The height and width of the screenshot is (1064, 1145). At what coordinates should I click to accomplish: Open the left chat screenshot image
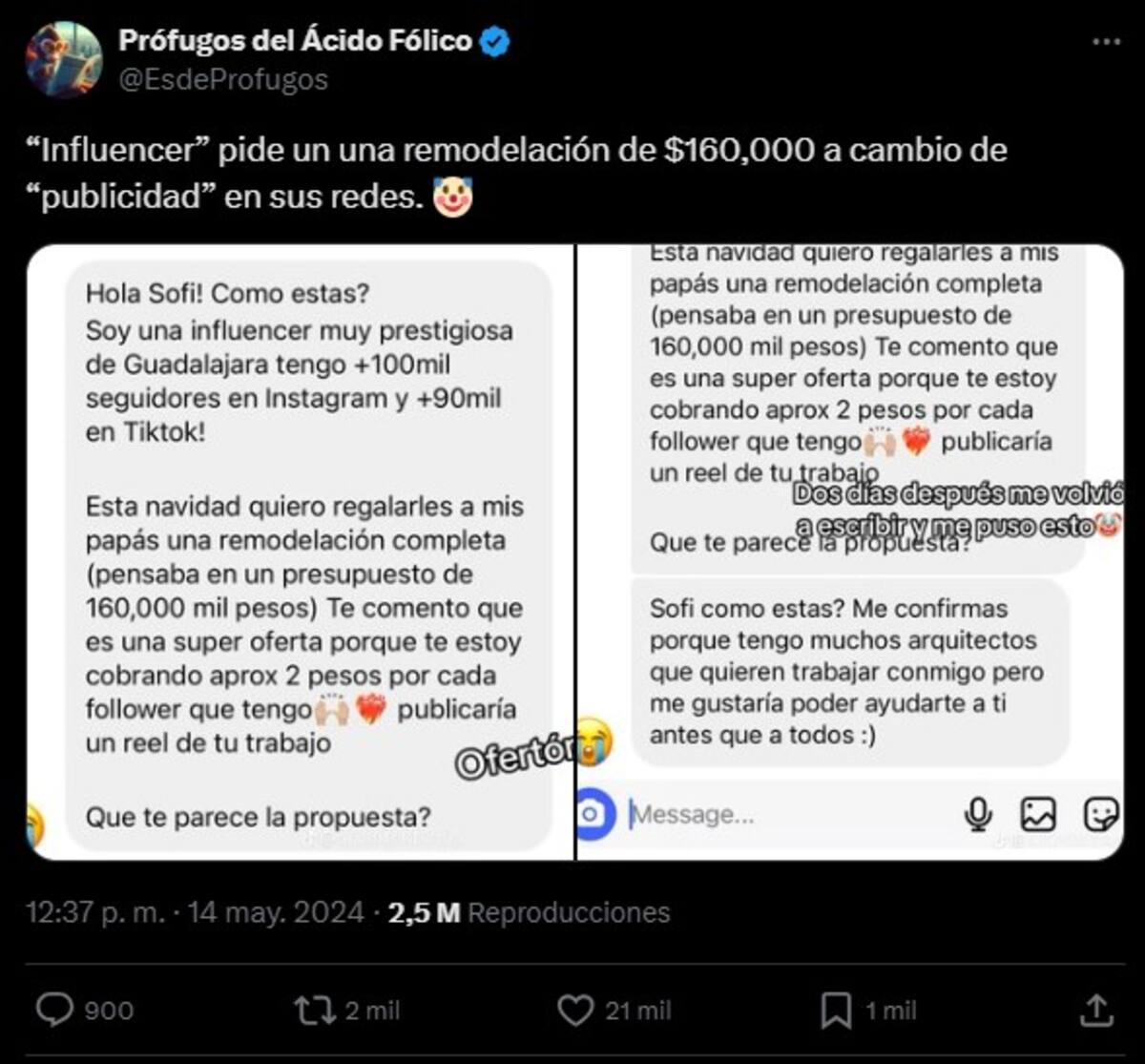(301, 552)
